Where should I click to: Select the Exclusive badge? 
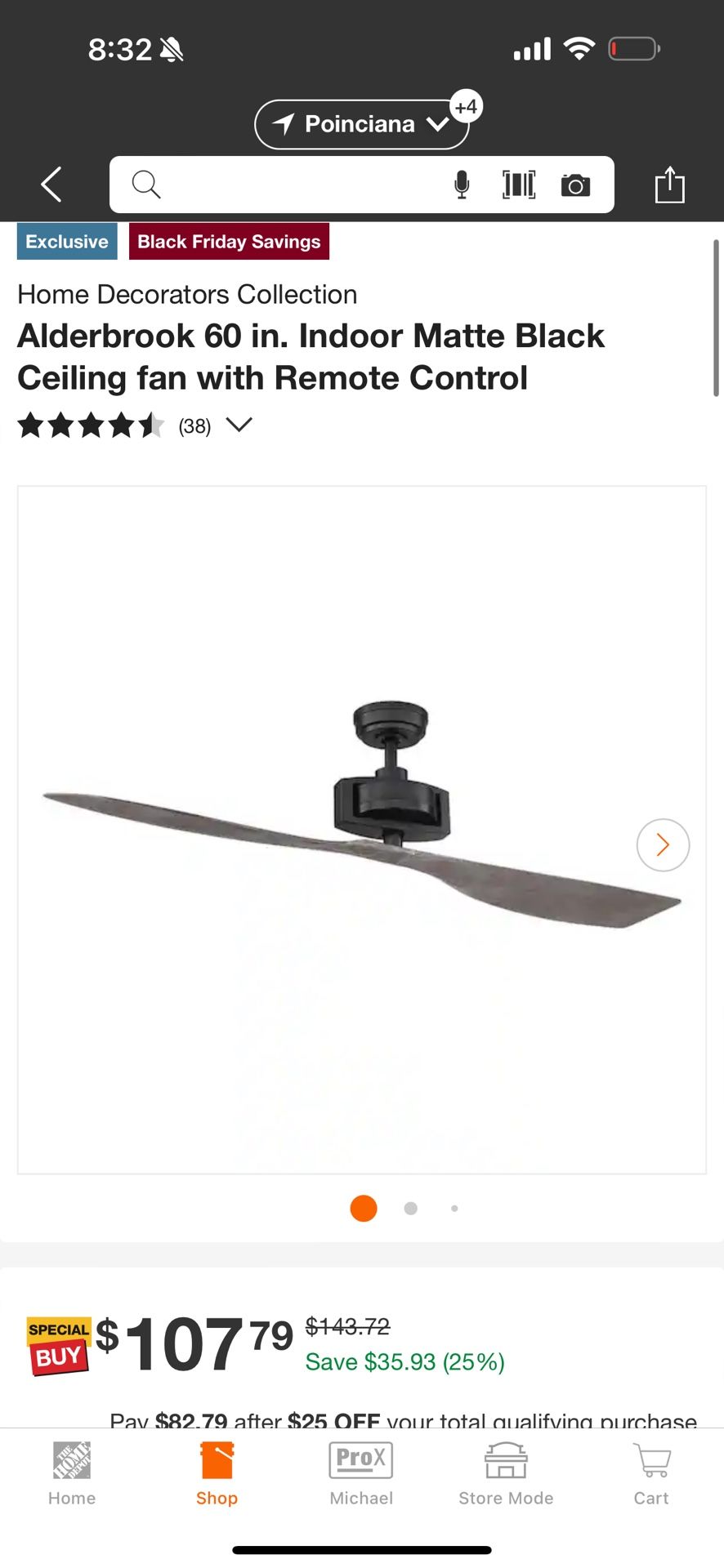coord(66,241)
